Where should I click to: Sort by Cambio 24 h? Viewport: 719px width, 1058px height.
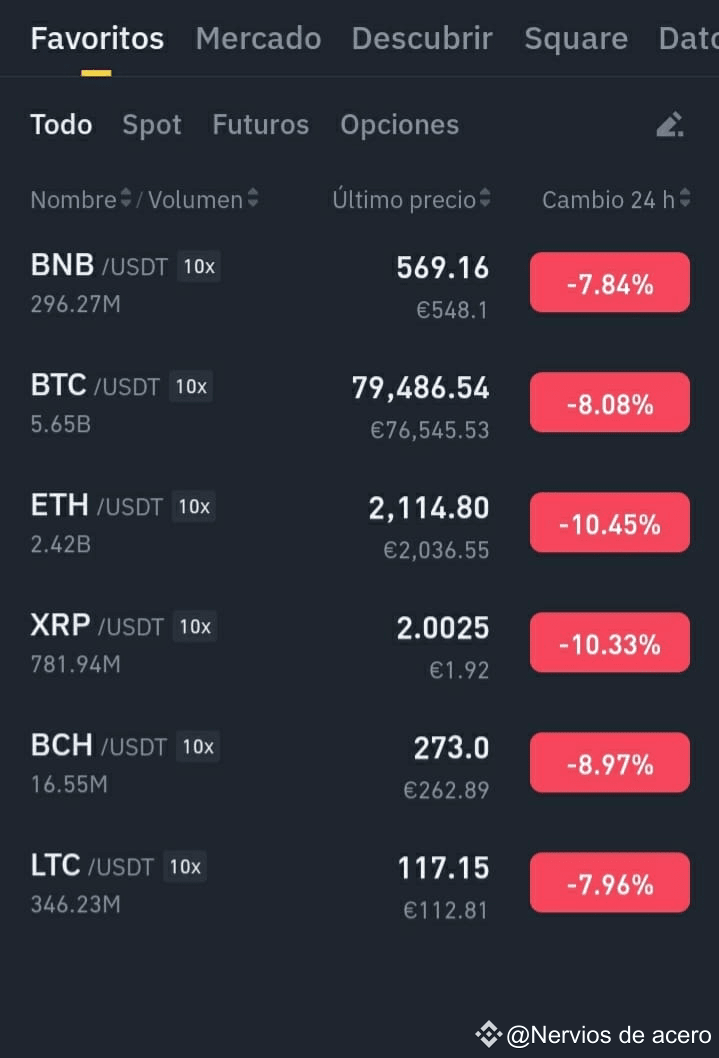click(616, 199)
